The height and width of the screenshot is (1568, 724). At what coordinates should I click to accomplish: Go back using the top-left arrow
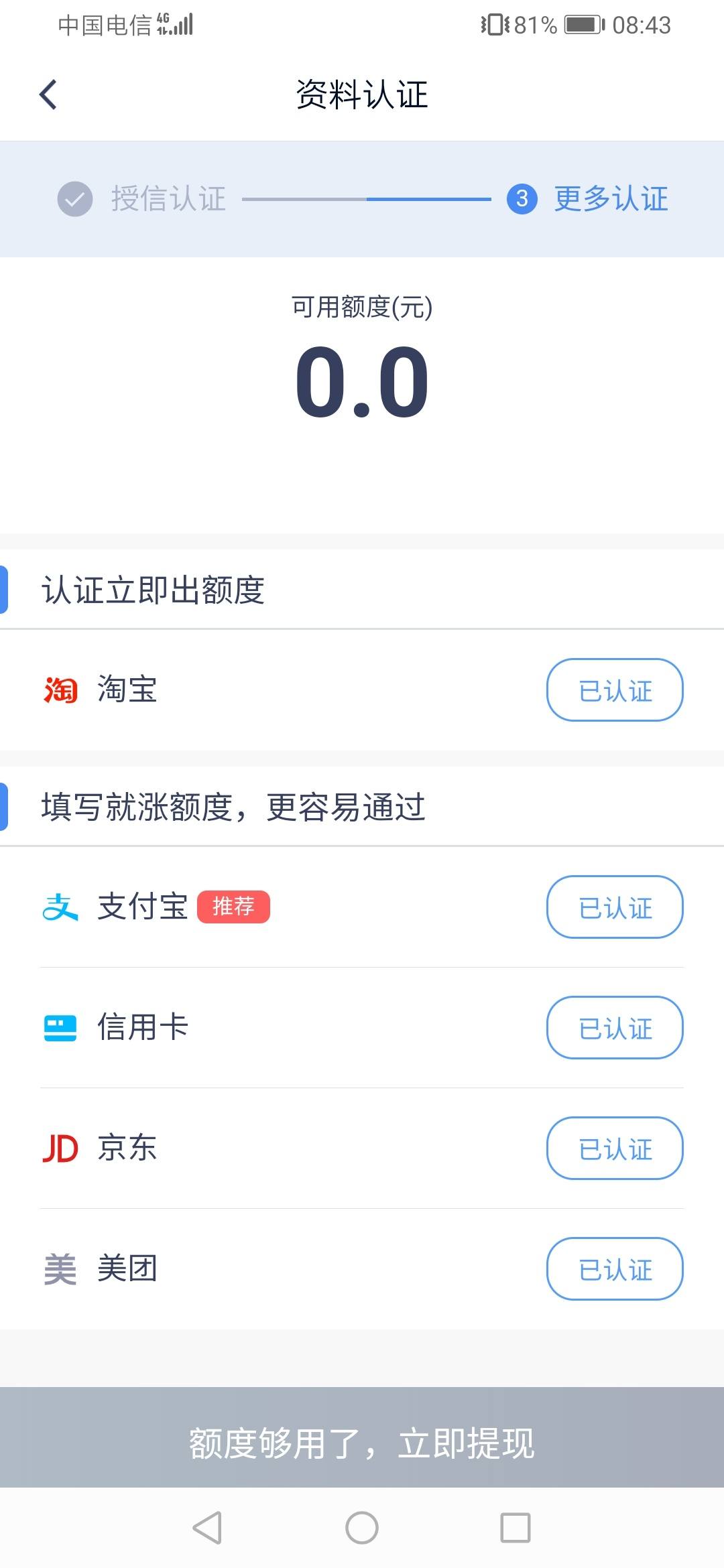[x=48, y=94]
